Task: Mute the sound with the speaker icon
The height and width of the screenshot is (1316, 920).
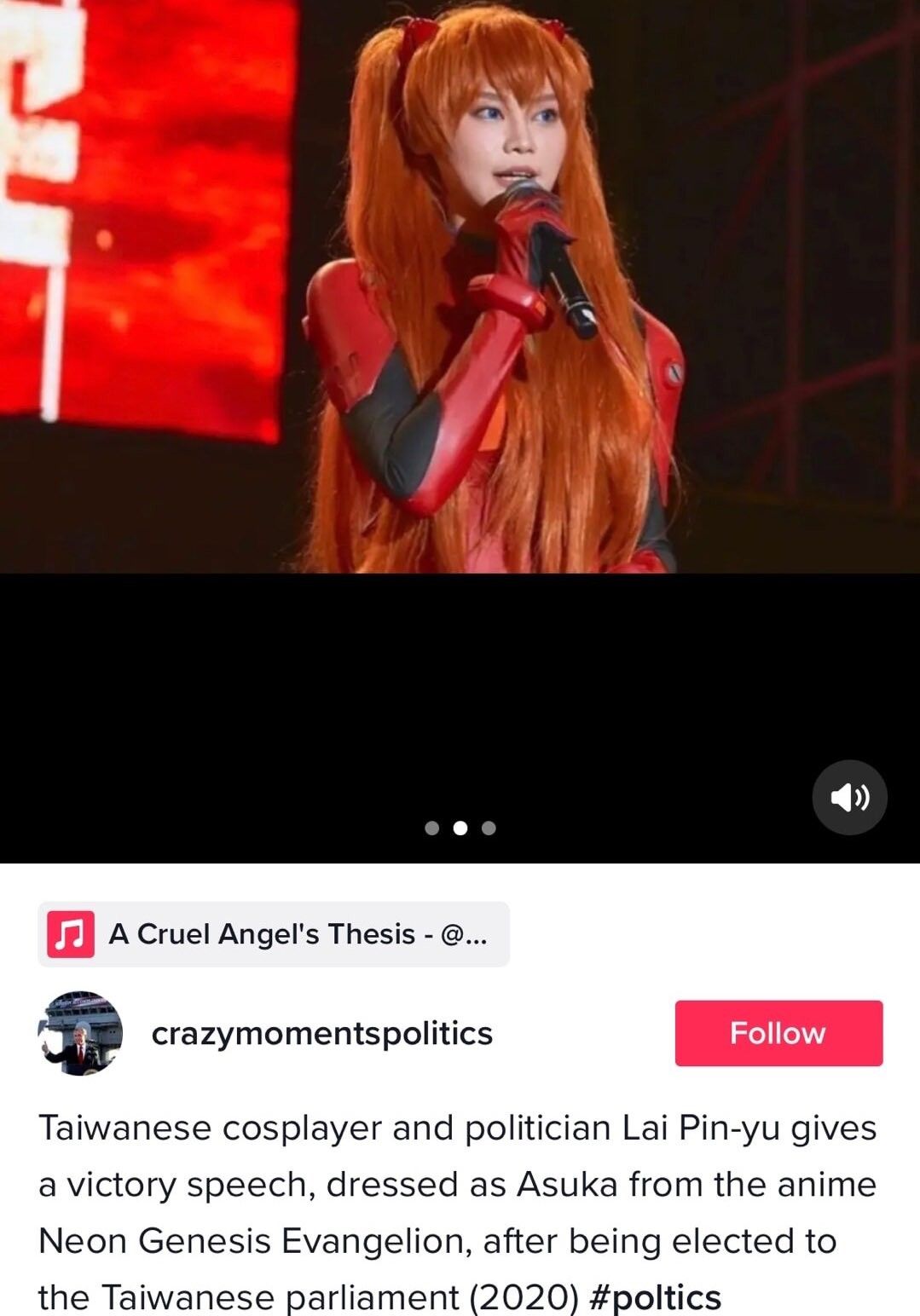Action: tap(849, 797)
